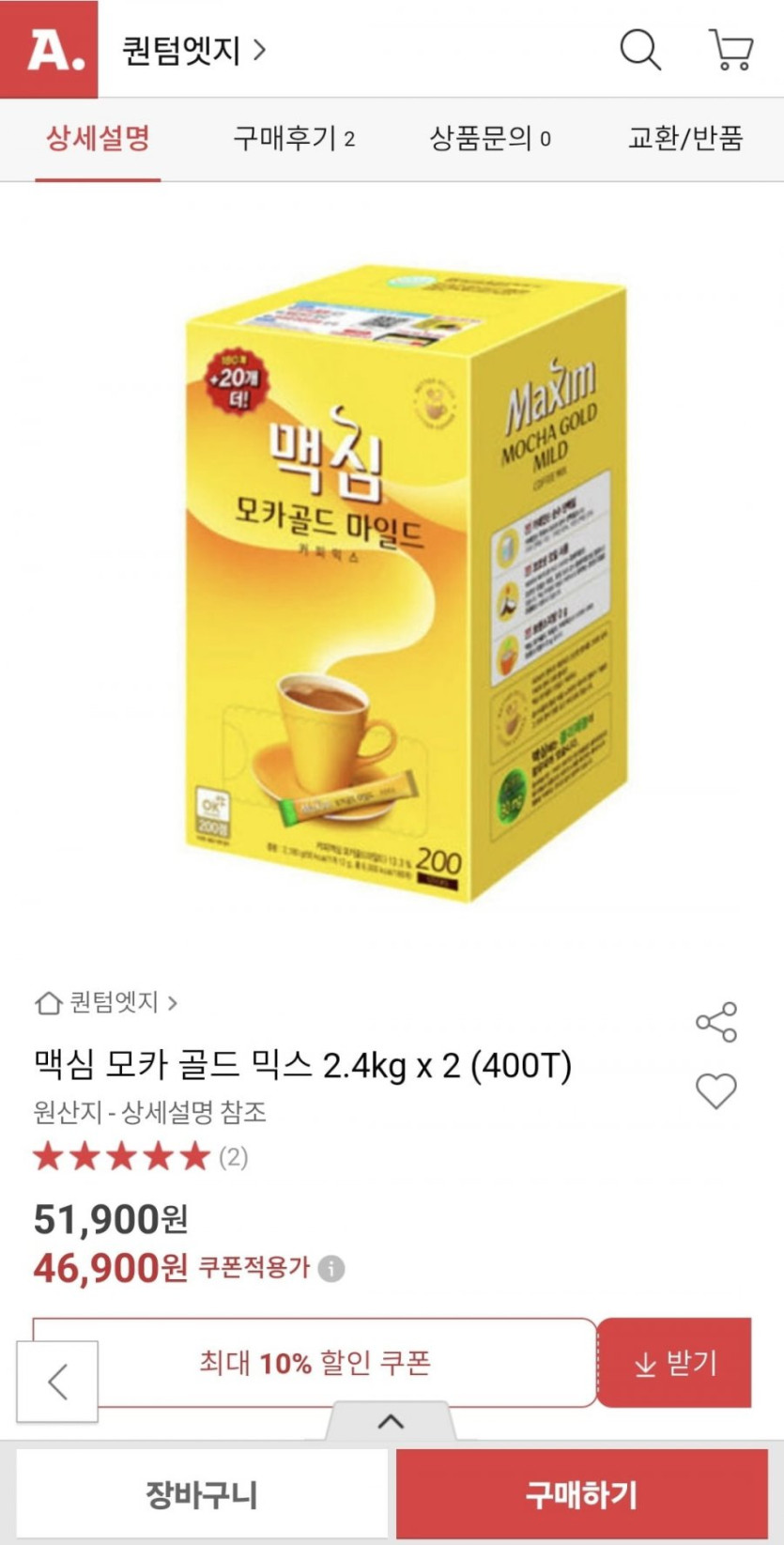Tap the red A. home logo

(49, 49)
